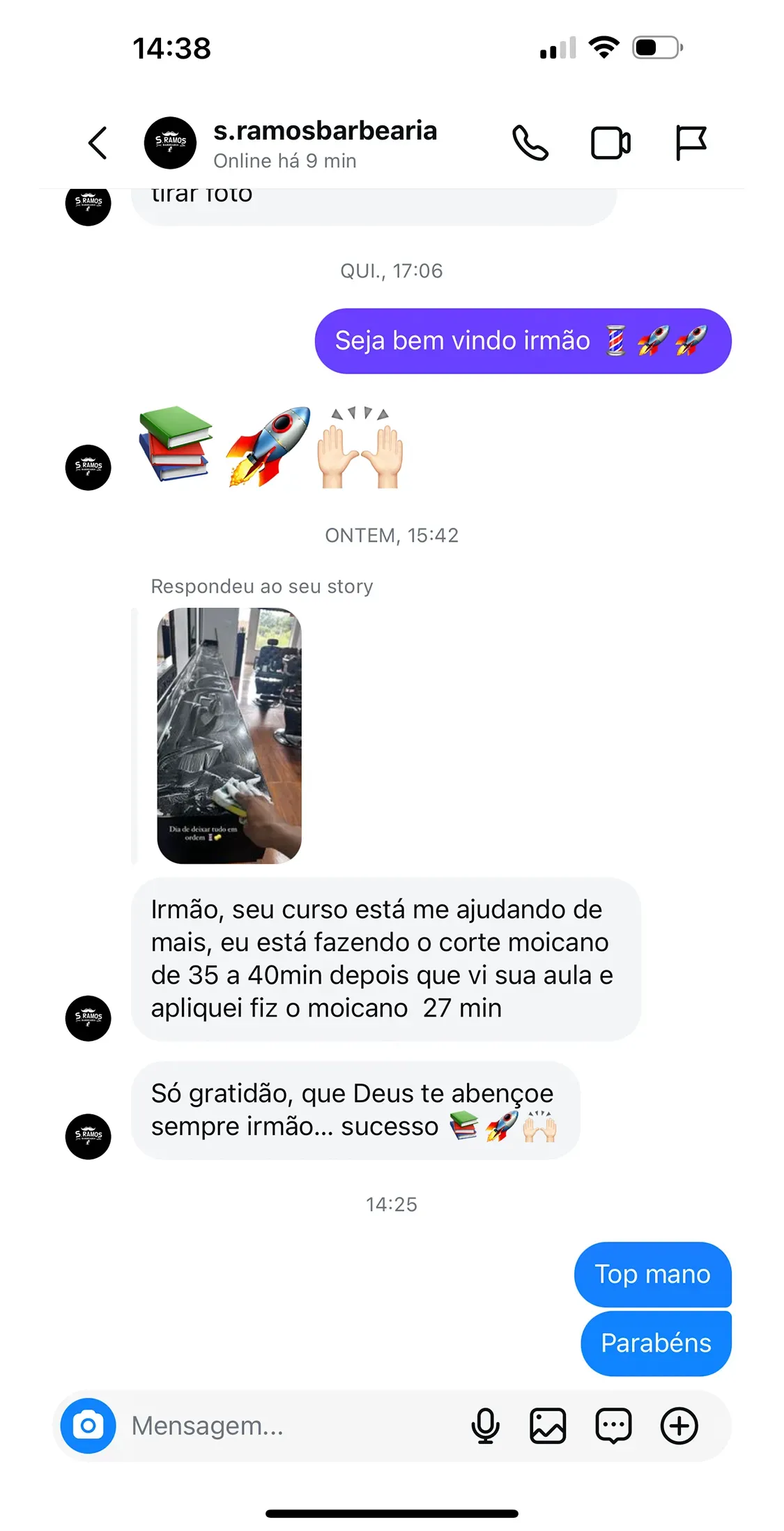Select the 'Parabéns' message bubble
The width and height of the screenshot is (784, 1531).
(655, 1342)
